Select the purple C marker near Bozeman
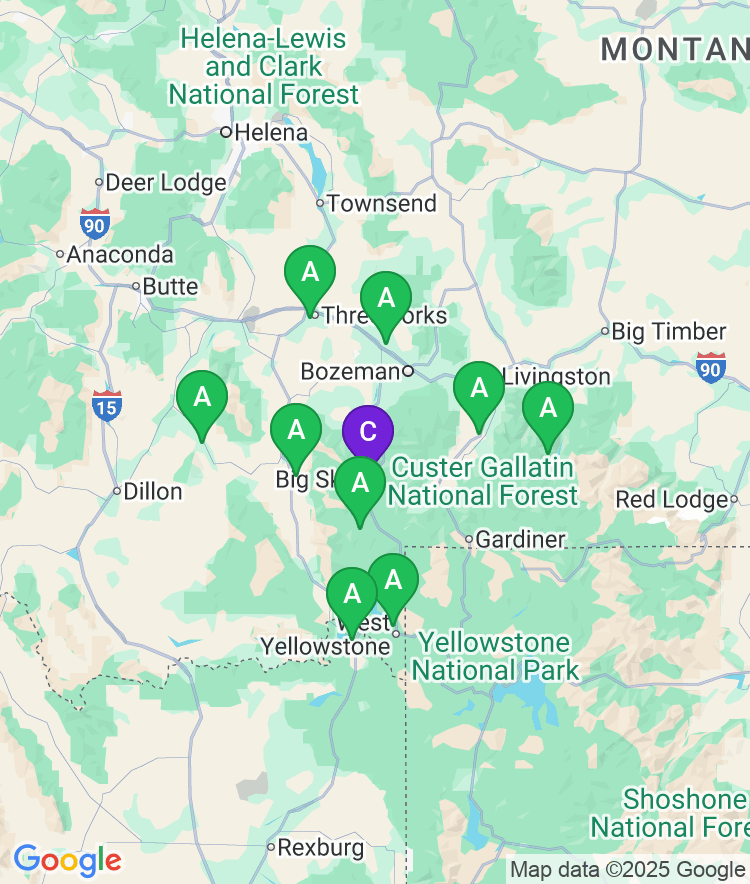 point(368,432)
